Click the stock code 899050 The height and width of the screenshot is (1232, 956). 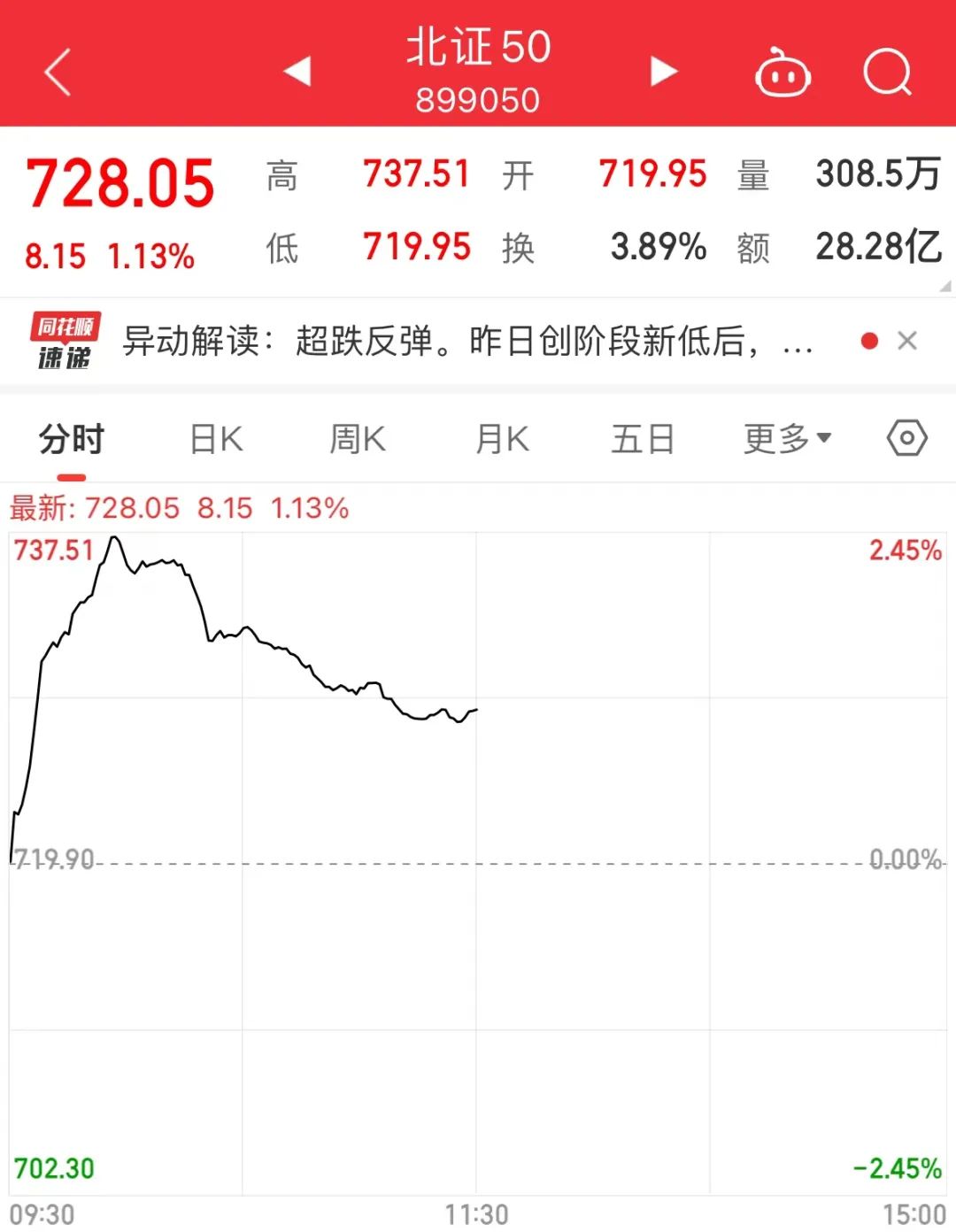coord(476,100)
